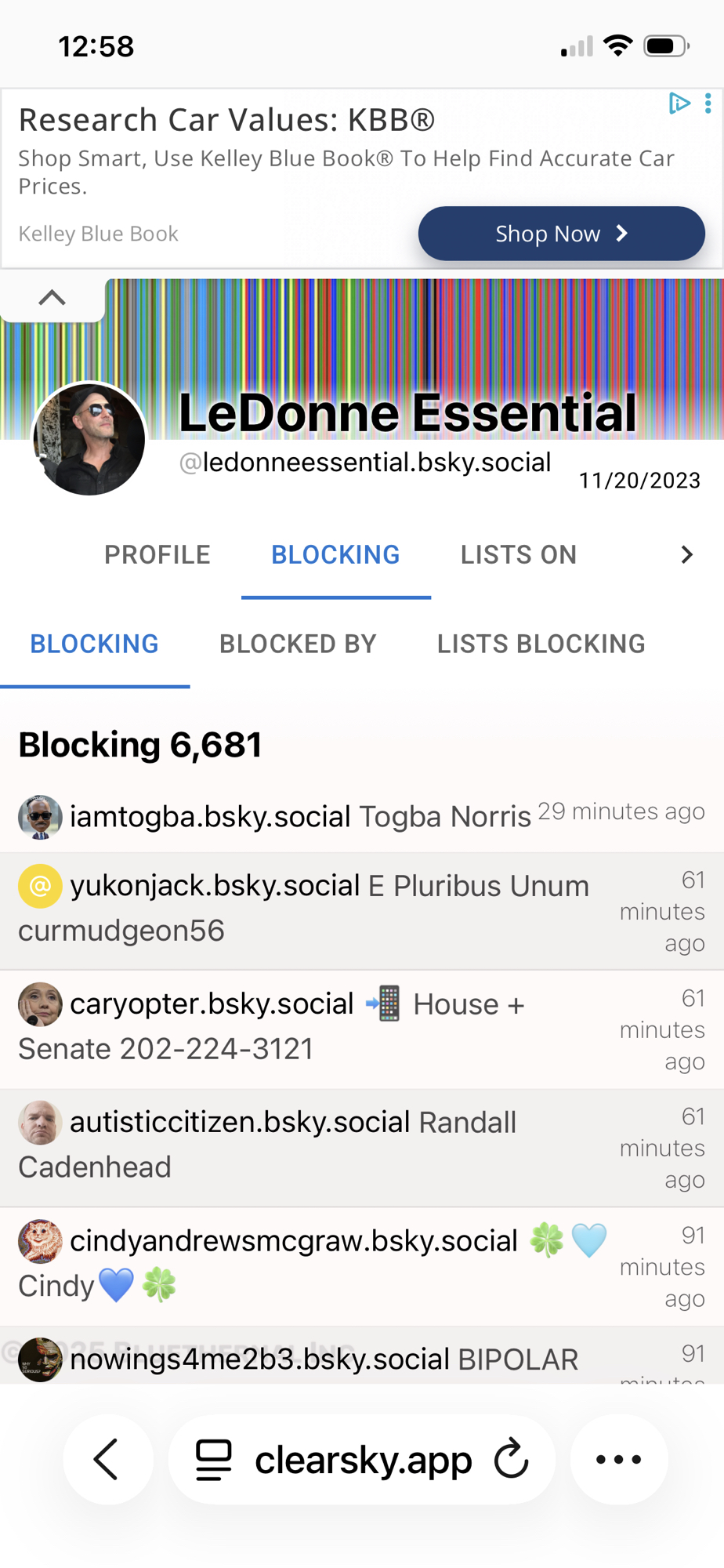Open the page settings icon in the address bar
724x1568 pixels.
click(x=213, y=1459)
